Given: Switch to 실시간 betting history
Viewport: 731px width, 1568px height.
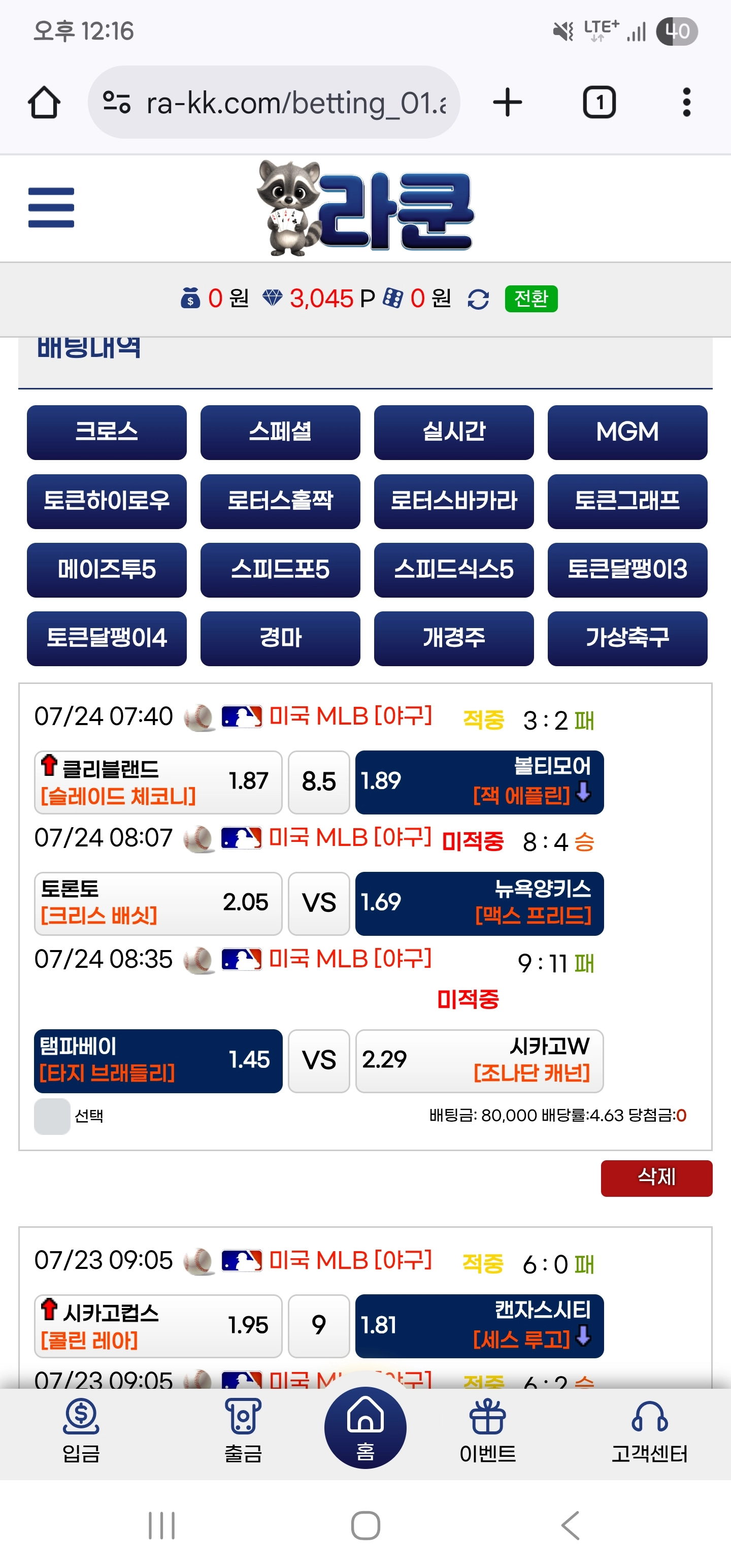Looking at the screenshot, I should click(x=453, y=432).
